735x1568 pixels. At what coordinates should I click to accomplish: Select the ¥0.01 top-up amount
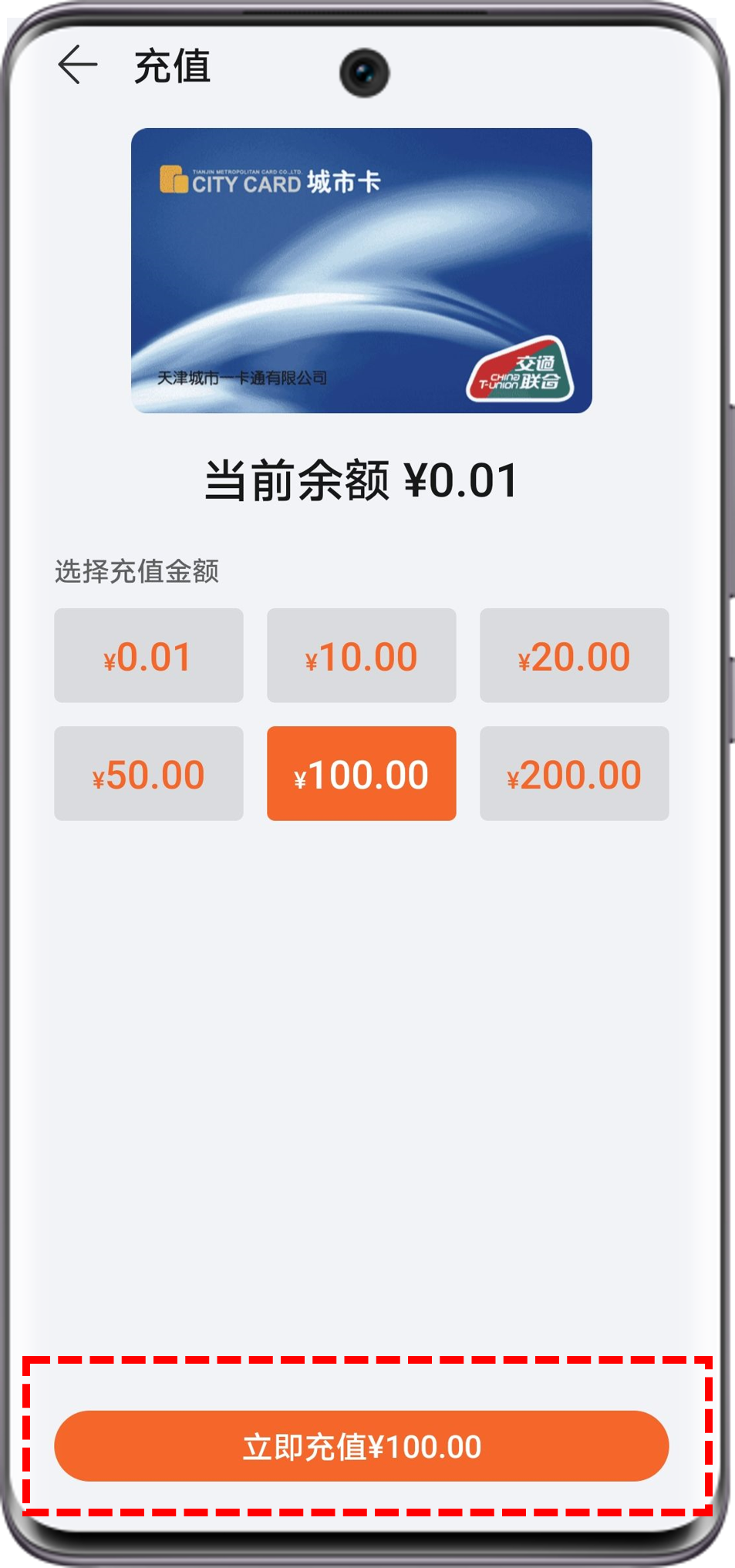point(149,656)
